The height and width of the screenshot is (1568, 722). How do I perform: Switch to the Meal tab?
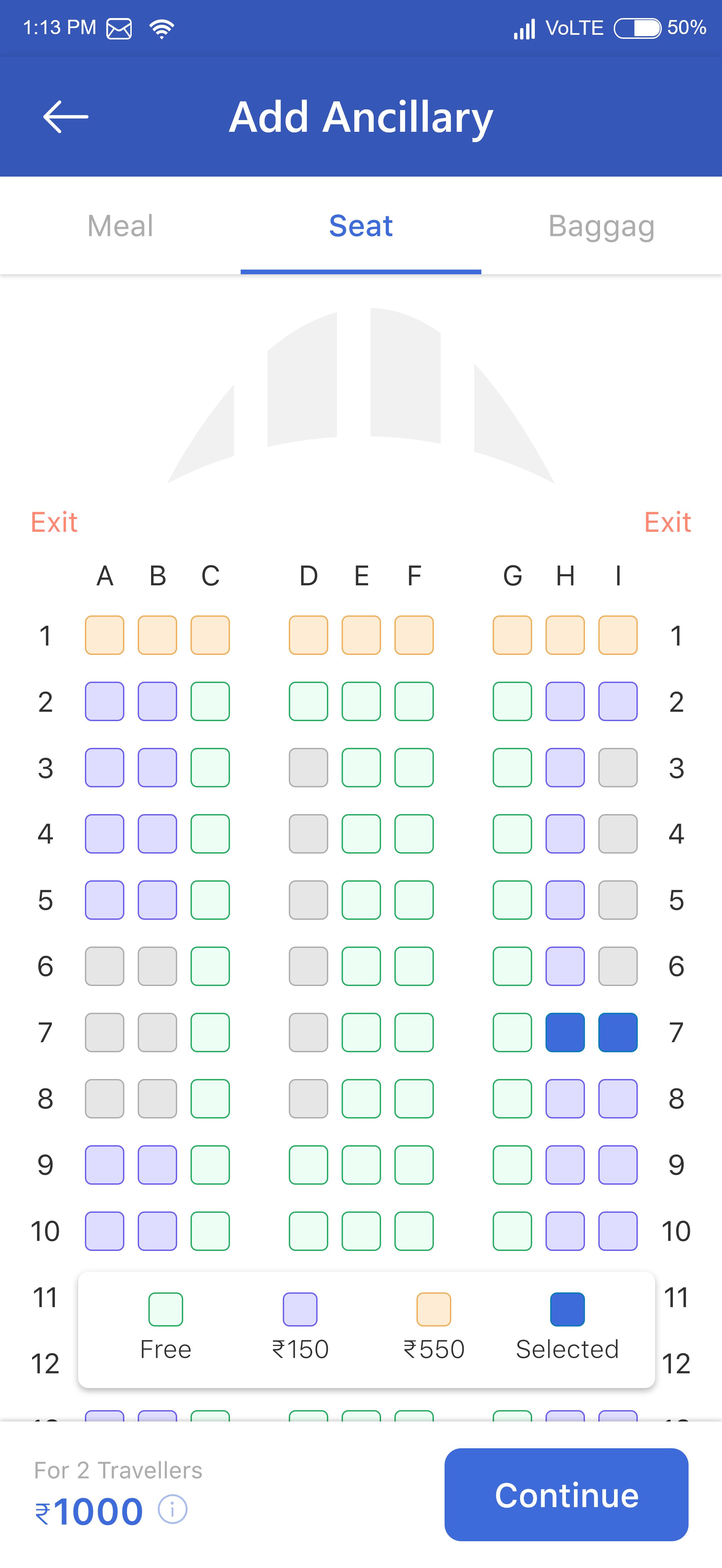(x=120, y=226)
